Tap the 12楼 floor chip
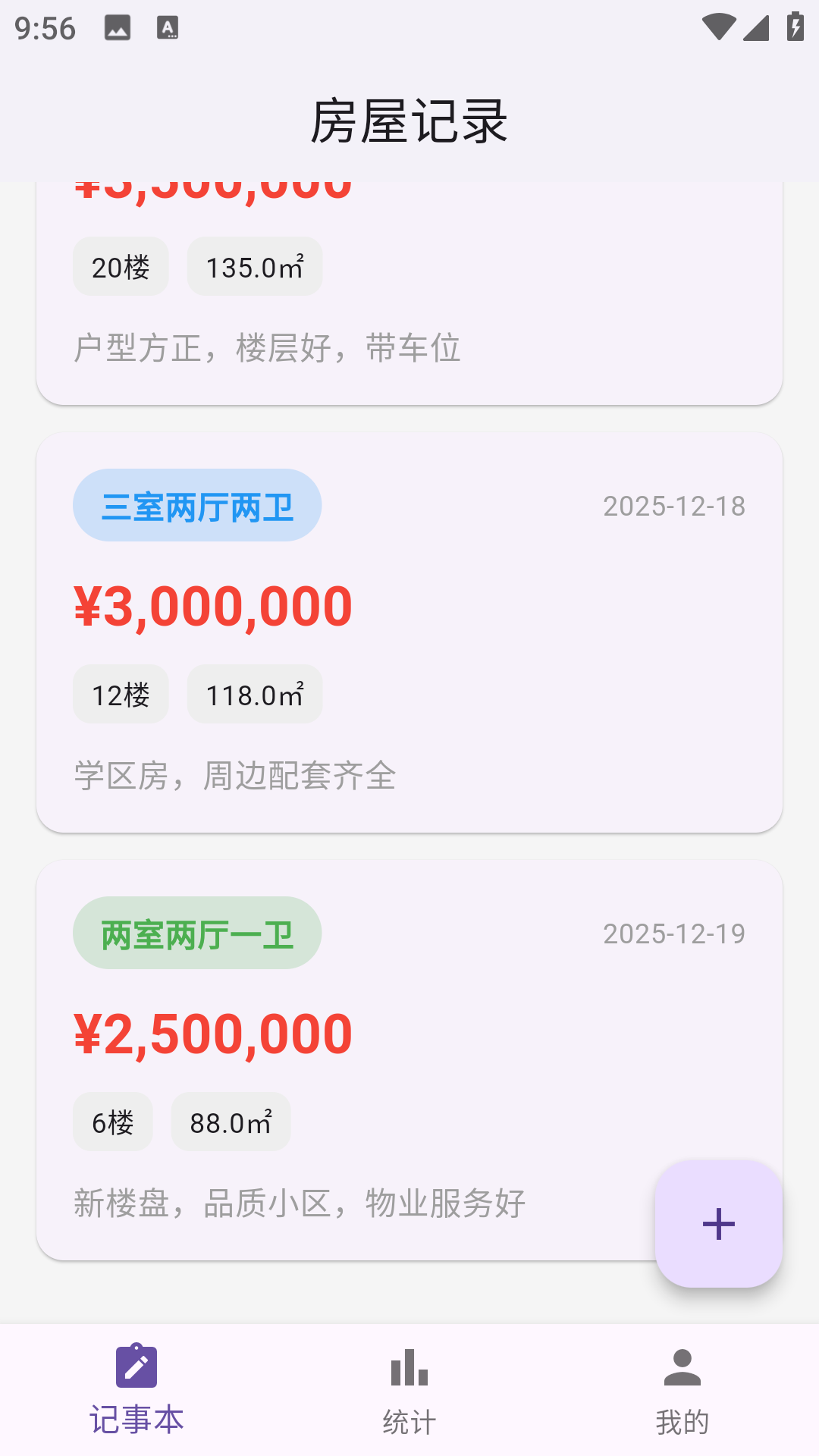819x1456 pixels. pyautogui.click(x=120, y=693)
